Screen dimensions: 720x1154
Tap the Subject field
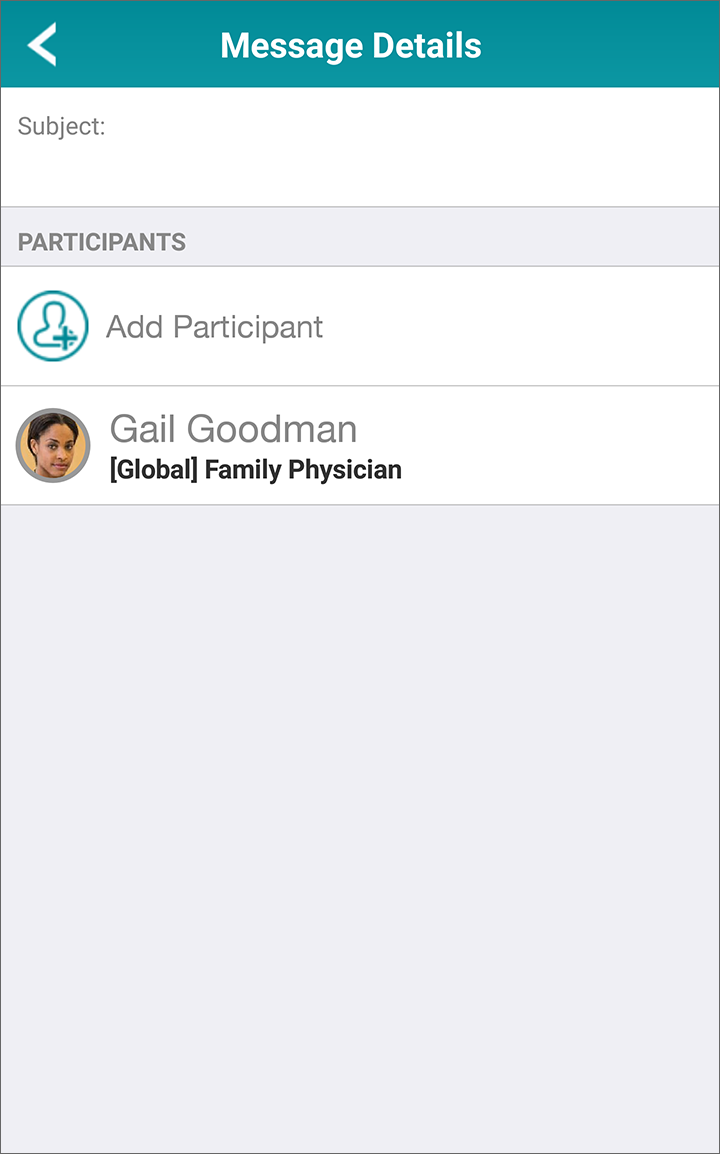pyautogui.click(x=360, y=147)
